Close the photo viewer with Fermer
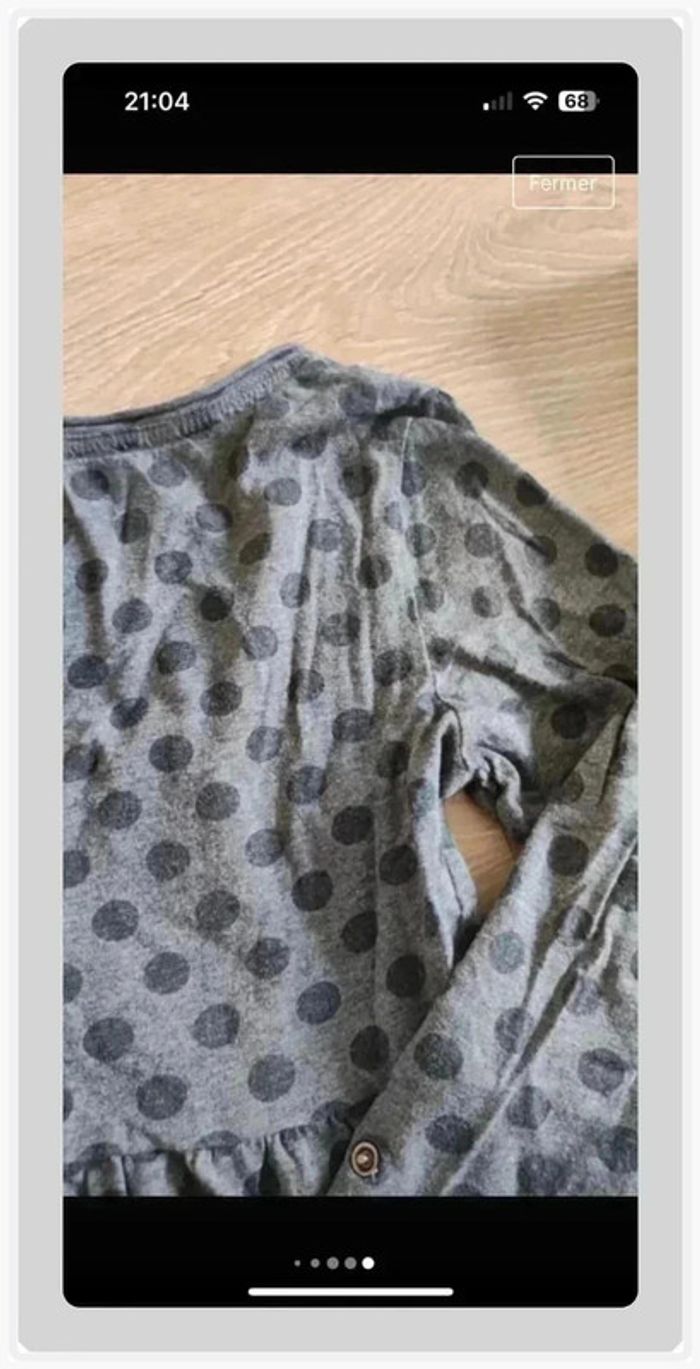Screen dimensions: 700x1369 pyautogui.click(x=562, y=183)
